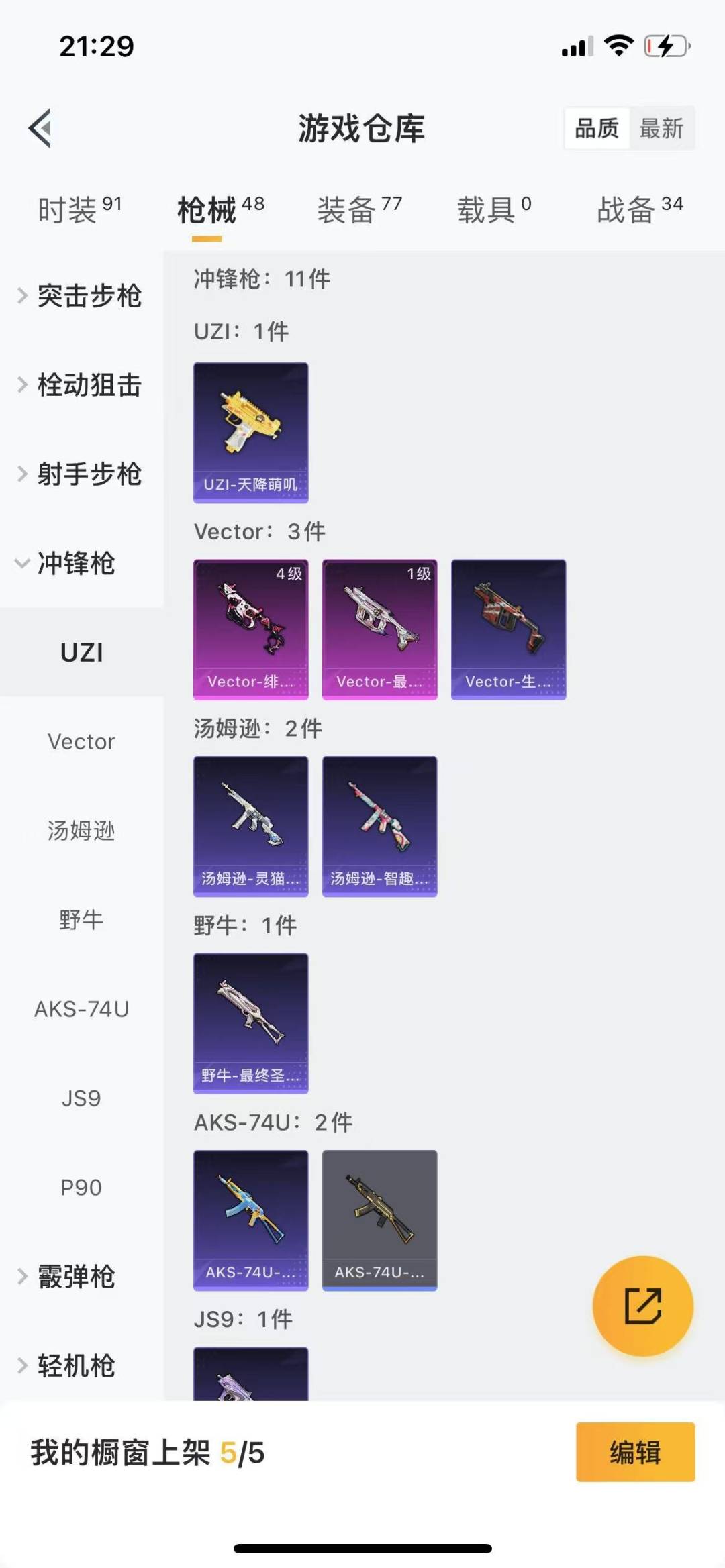Screen dimensions: 725x1568
Task: Go back using the top-left arrow
Action: [x=41, y=127]
